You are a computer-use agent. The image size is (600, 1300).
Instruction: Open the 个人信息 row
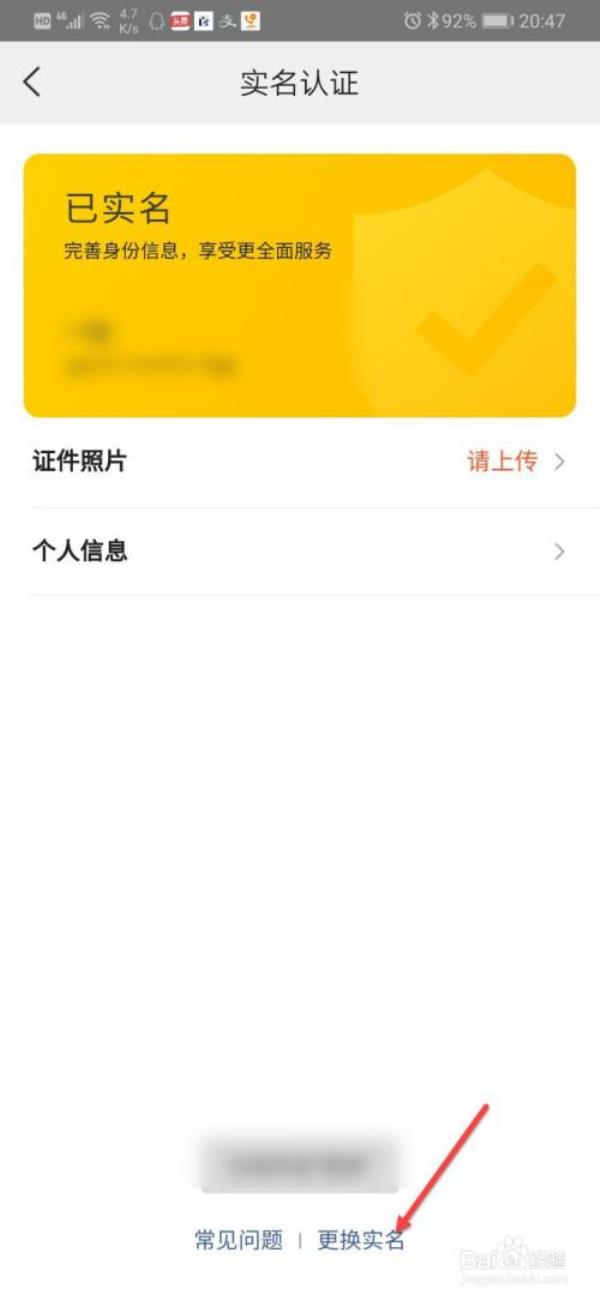[x=300, y=551]
